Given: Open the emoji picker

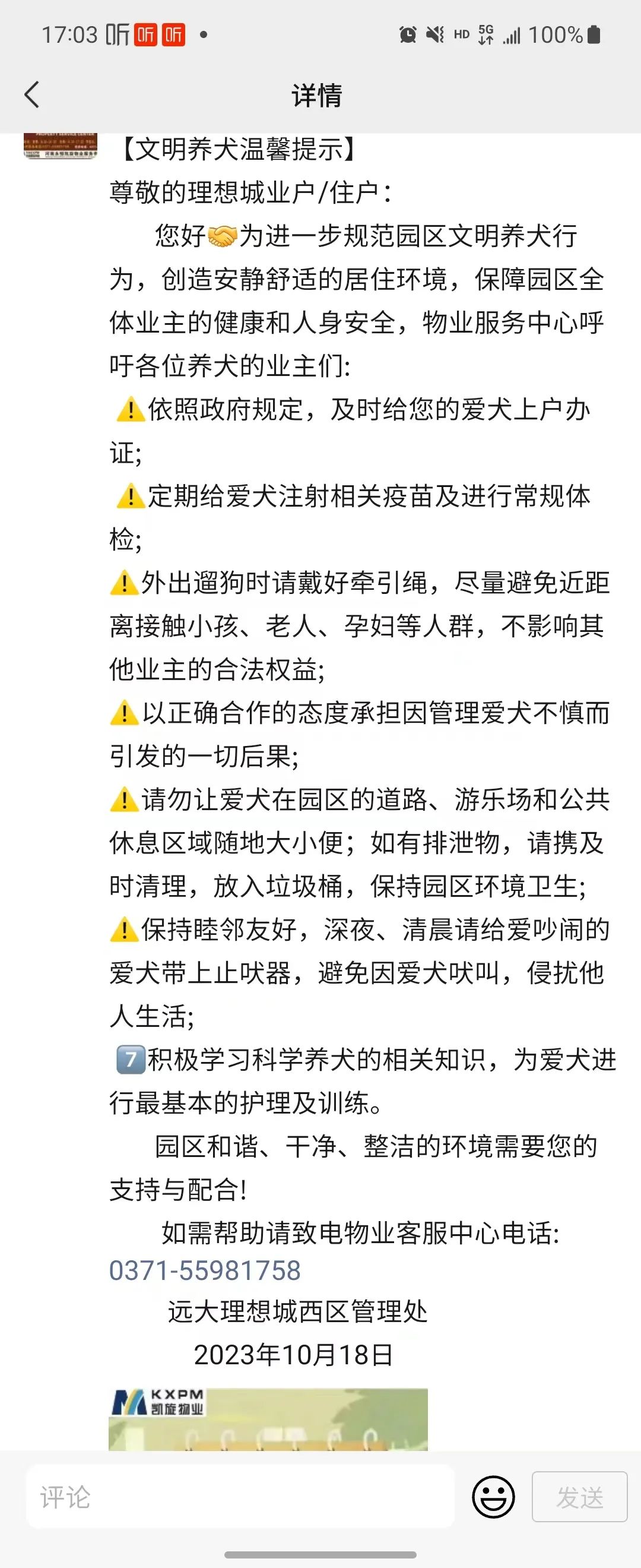Looking at the screenshot, I should coord(493,1497).
